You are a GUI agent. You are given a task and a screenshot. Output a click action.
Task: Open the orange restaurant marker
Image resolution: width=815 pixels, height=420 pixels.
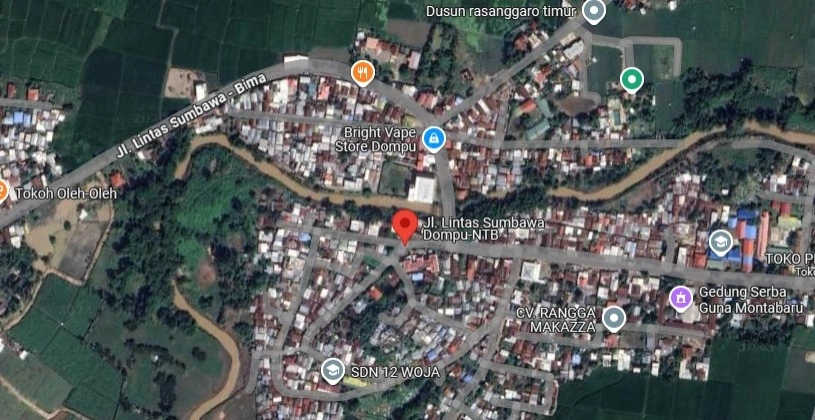tap(363, 71)
